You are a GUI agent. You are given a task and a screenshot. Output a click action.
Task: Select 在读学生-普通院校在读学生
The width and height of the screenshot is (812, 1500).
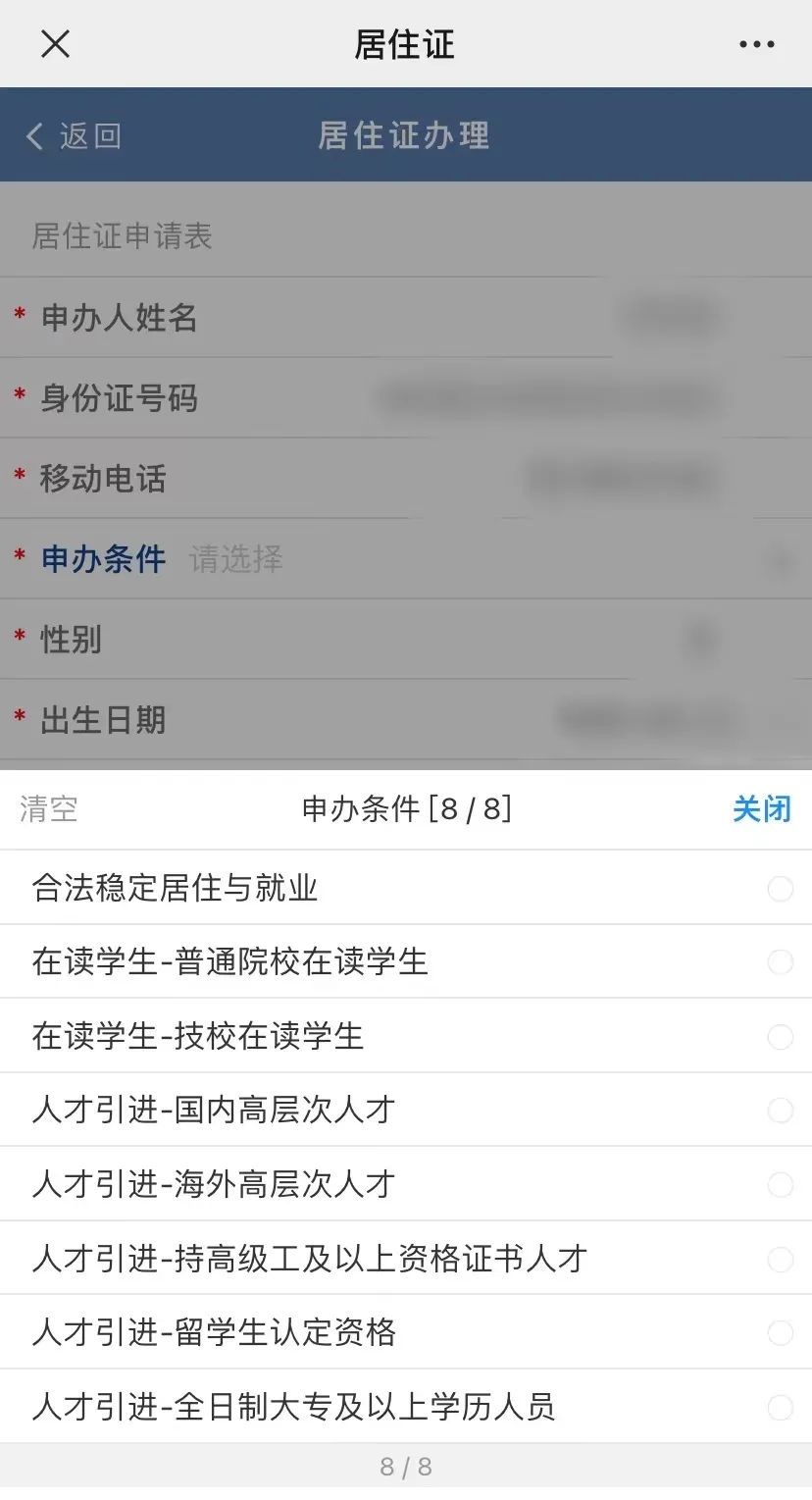click(x=406, y=961)
